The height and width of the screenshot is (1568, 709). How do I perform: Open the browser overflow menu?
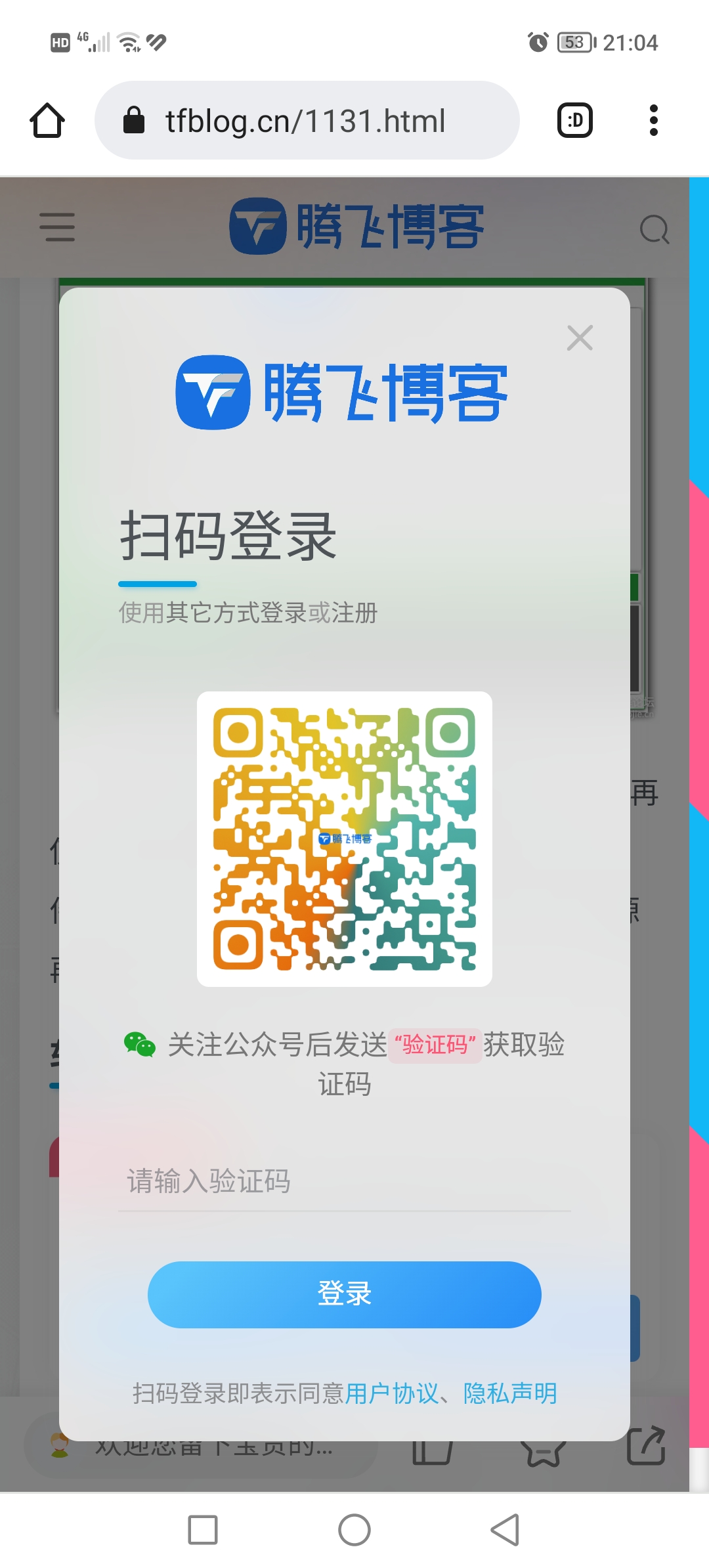click(653, 121)
